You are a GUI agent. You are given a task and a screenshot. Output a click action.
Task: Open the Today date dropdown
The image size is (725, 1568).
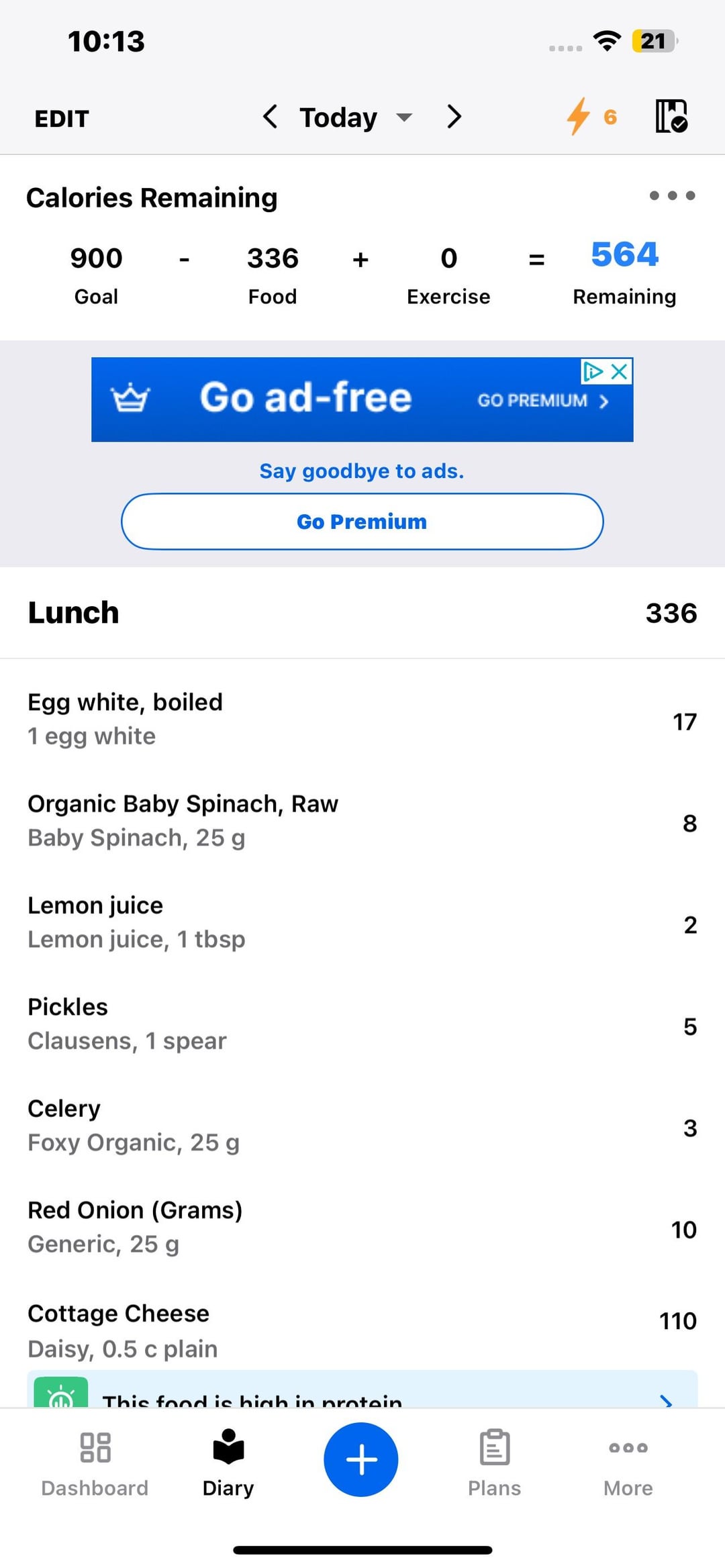point(356,117)
